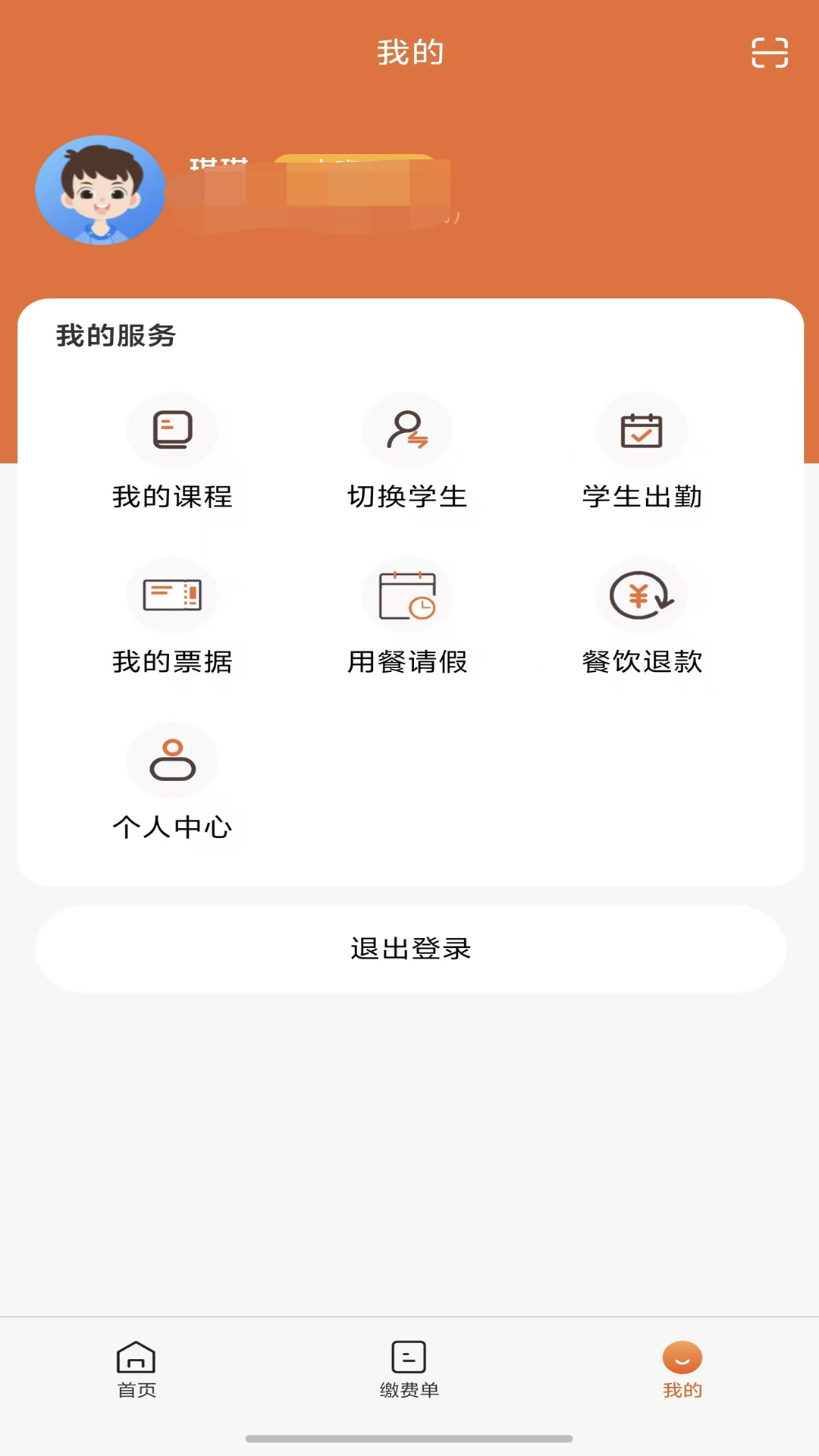Tap the student profile avatar
Image resolution: width=819 pixels, height=1456 pixels.
(x=101, y=190)
